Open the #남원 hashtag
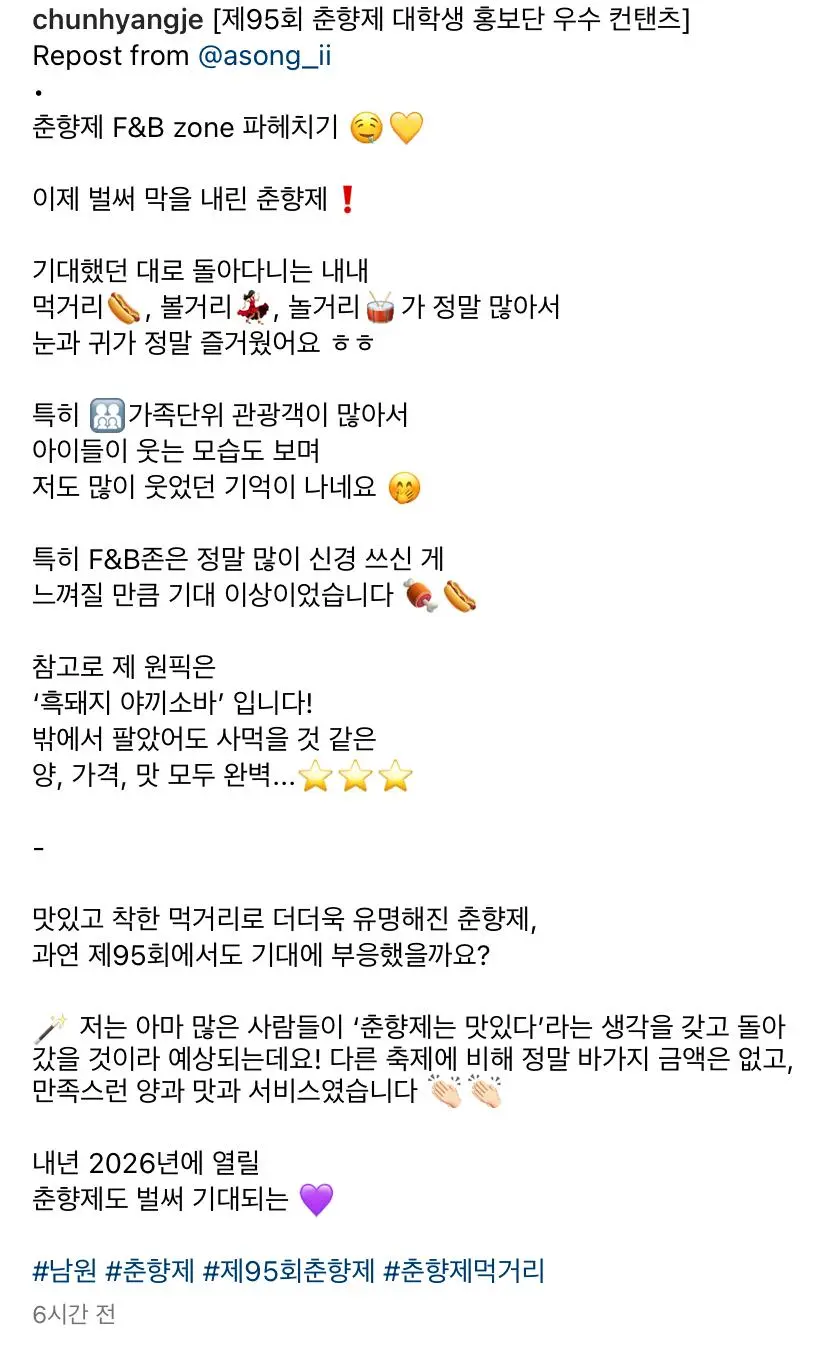828x1355 pixels. (x=65, y=1271)
